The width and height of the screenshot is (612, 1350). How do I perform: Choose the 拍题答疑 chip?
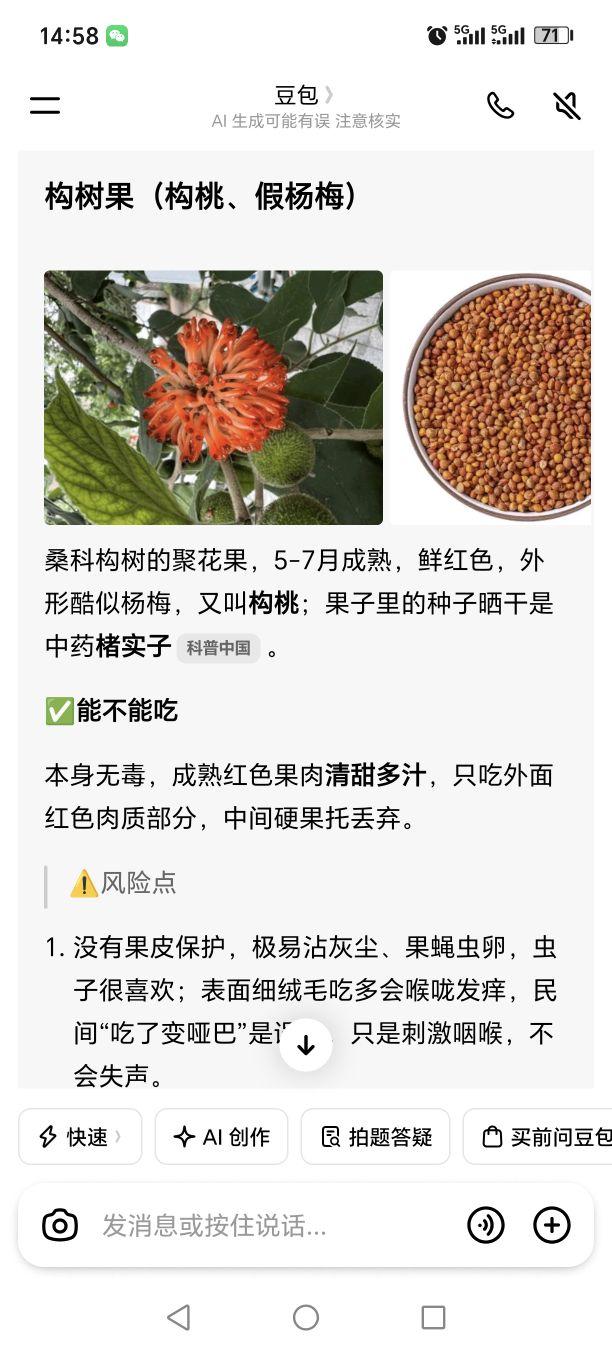click(375, 1136)
